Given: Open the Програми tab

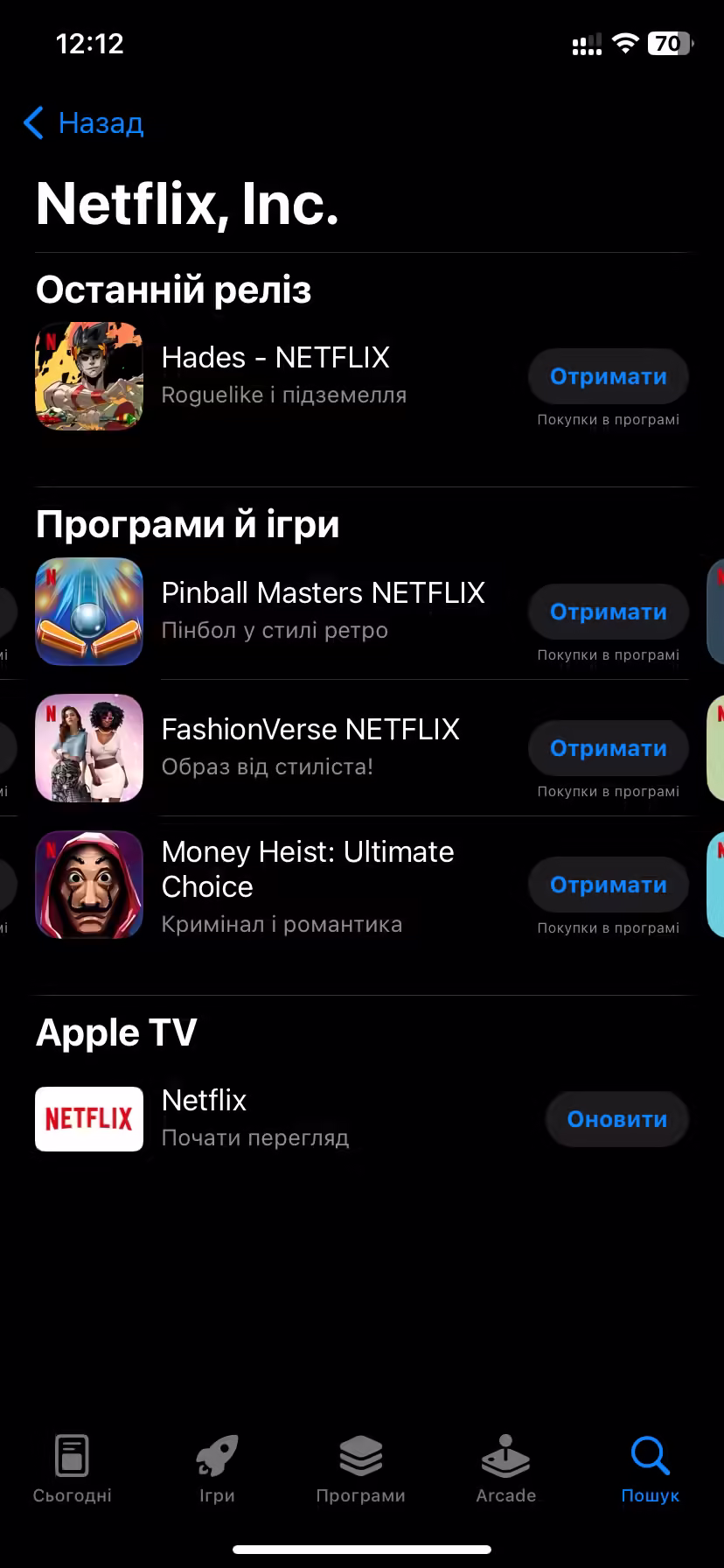Looking at the screenshot, I should (x=361, y=1470).
